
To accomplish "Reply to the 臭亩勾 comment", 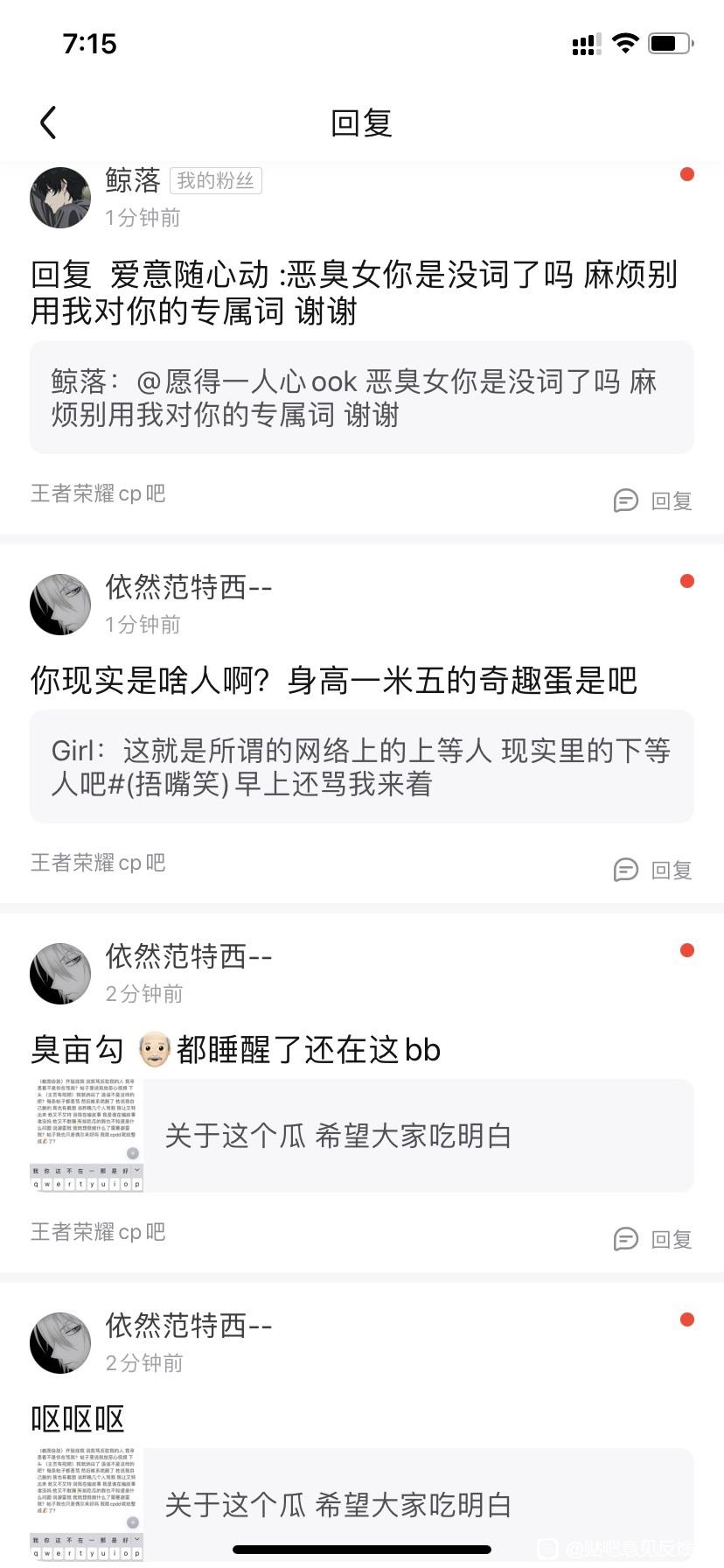I will tap(653, 1239).
